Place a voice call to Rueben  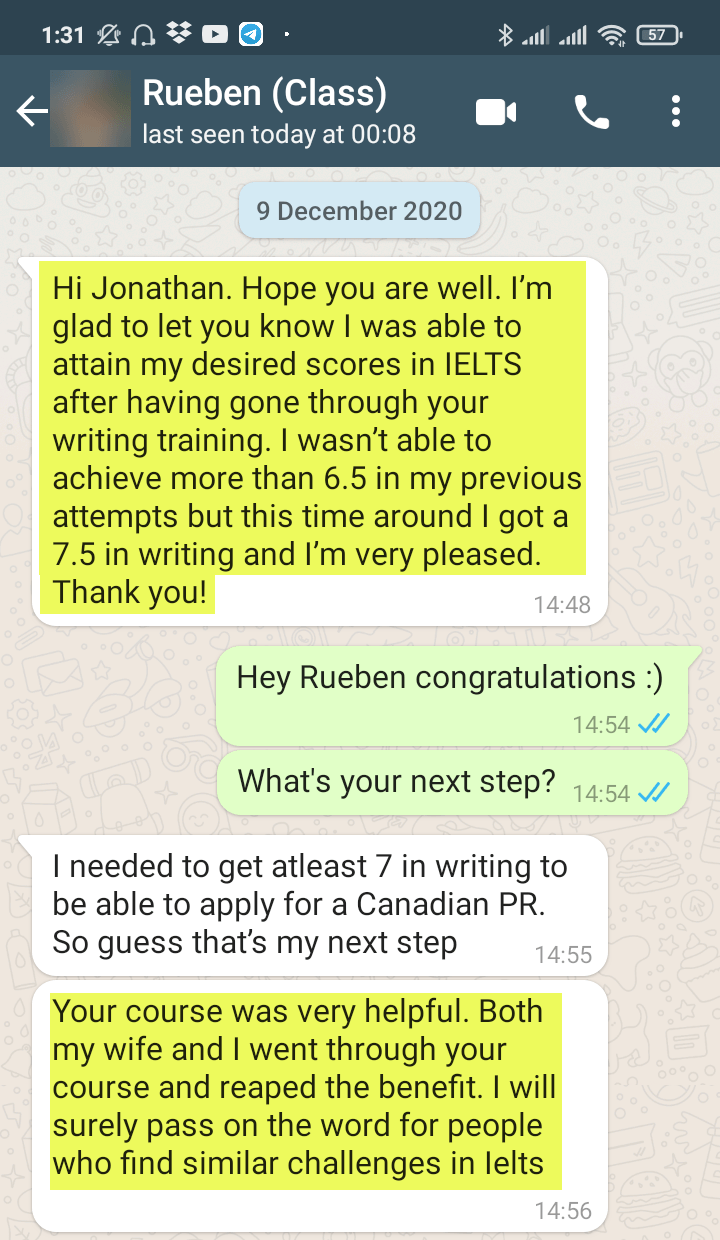(591, 112)
